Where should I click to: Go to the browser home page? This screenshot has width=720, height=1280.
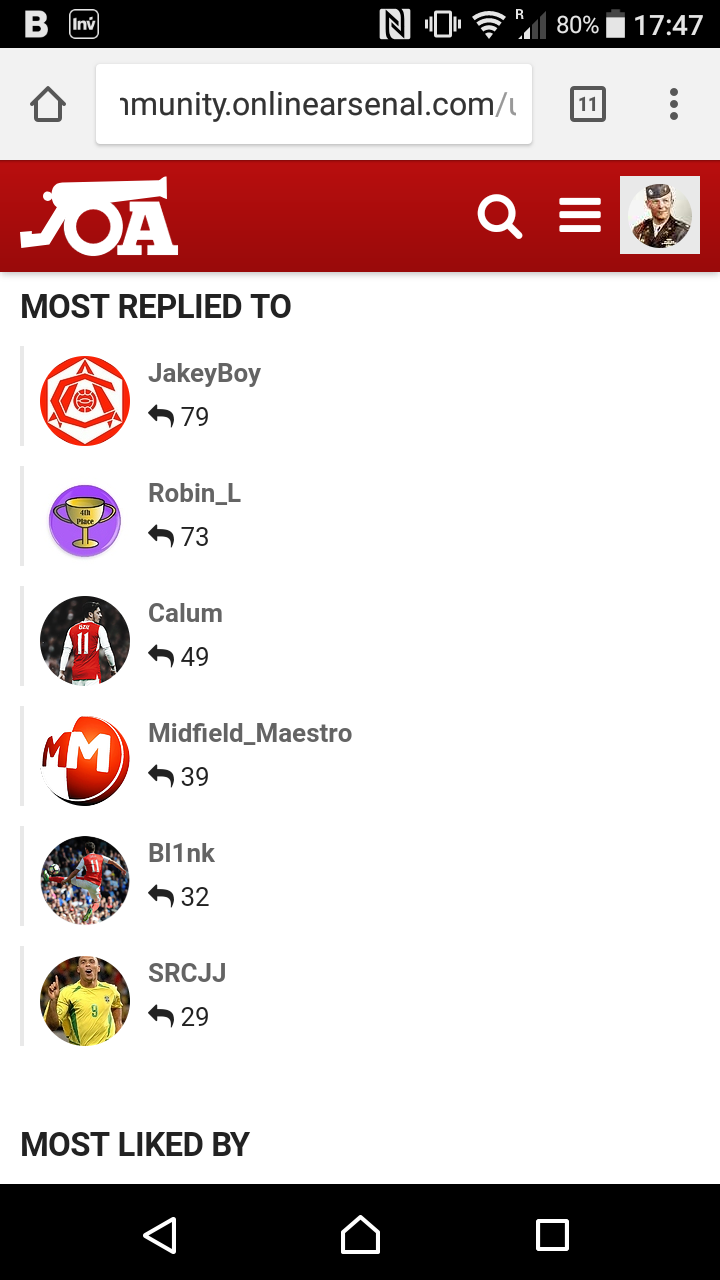[48, 104]
